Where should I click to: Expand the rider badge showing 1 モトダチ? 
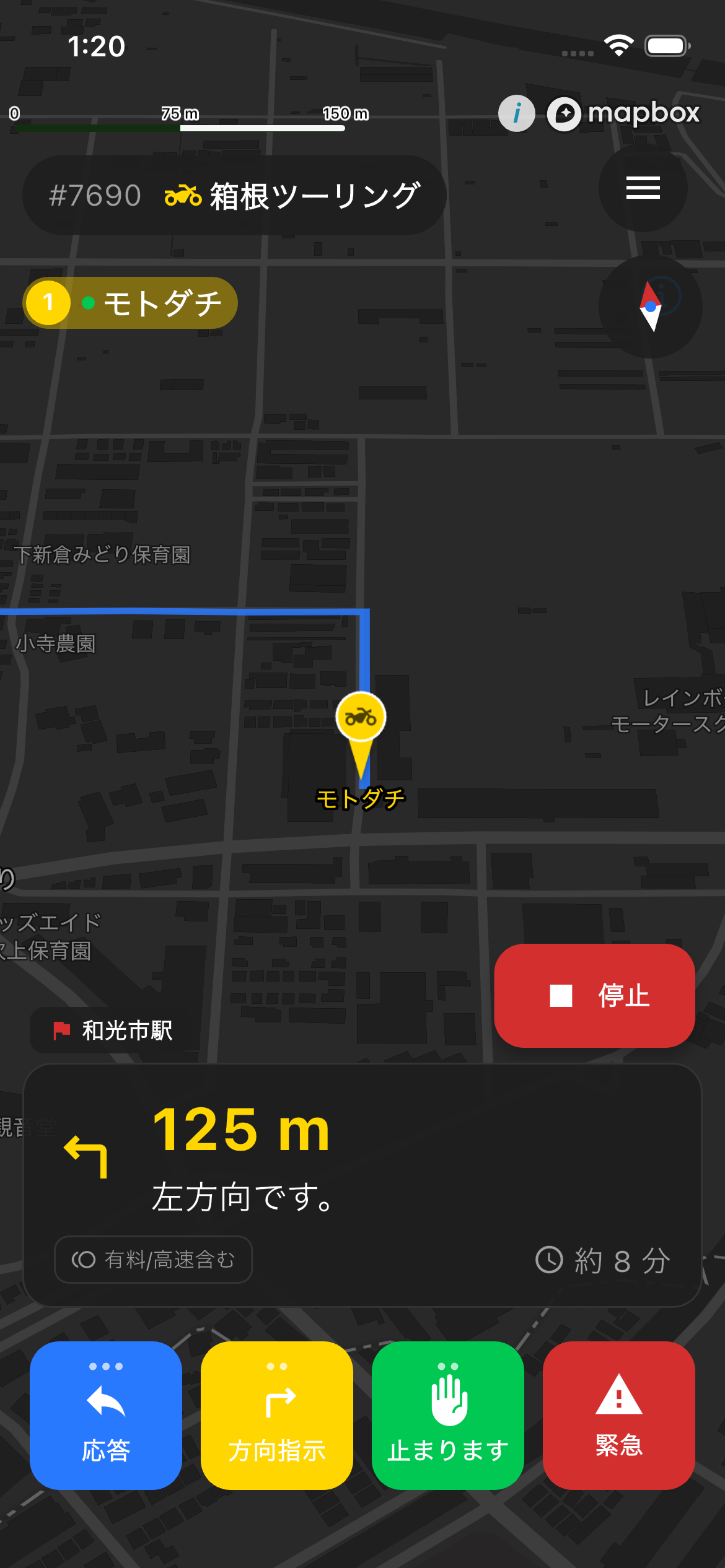130,303
